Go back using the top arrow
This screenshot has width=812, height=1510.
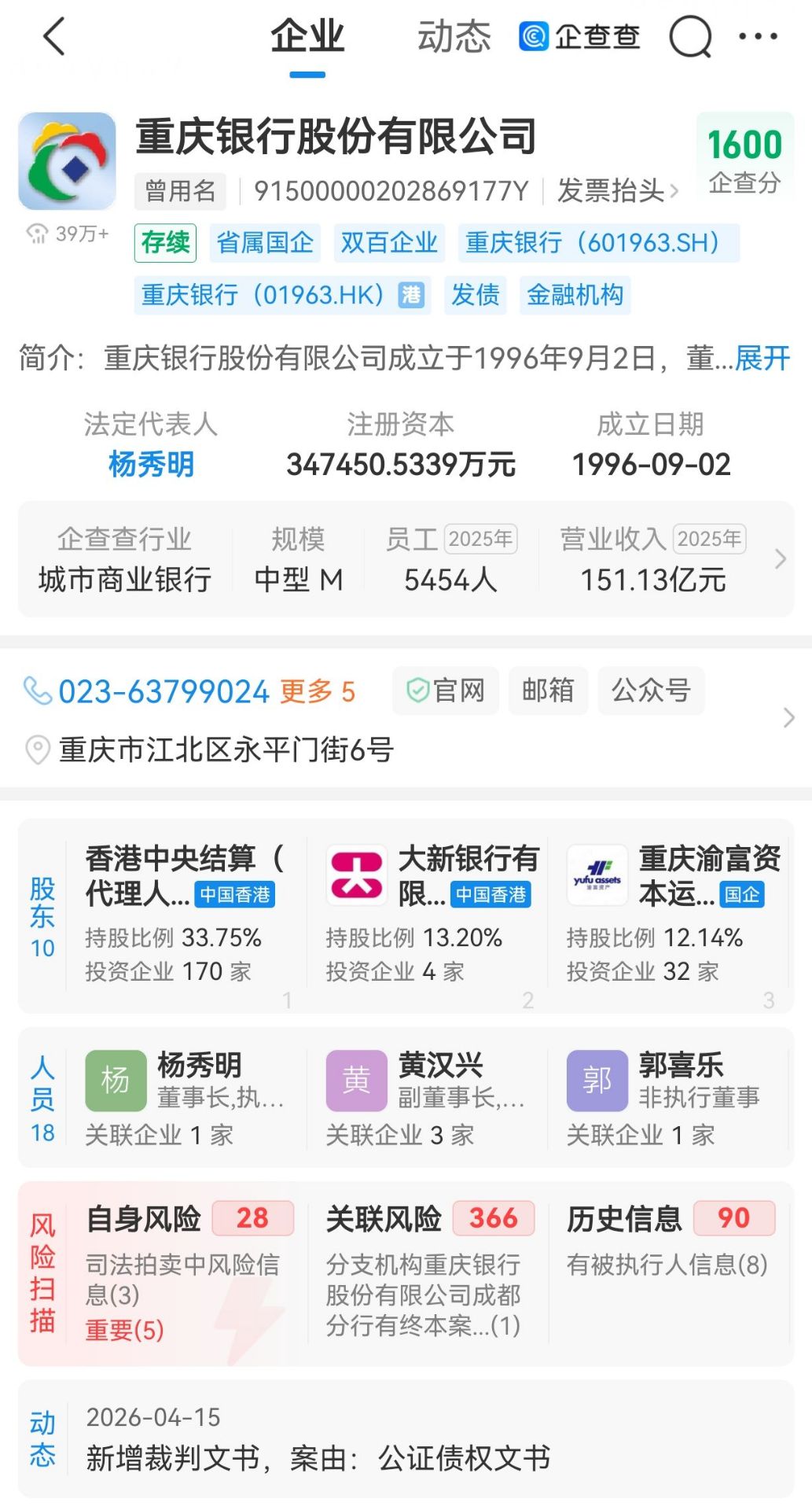[x=53, y=37]
